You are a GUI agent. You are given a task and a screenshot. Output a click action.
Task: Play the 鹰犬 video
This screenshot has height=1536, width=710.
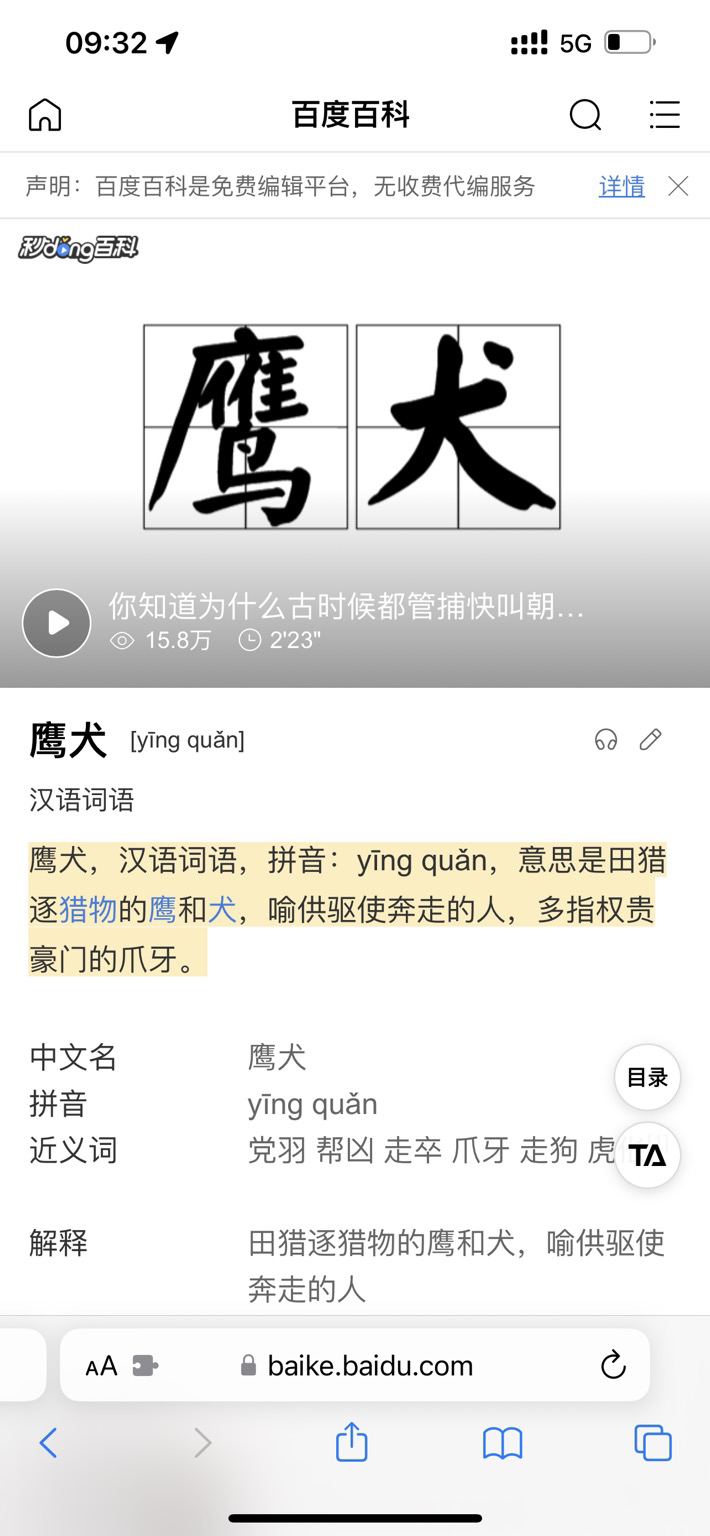coord(57,623)
